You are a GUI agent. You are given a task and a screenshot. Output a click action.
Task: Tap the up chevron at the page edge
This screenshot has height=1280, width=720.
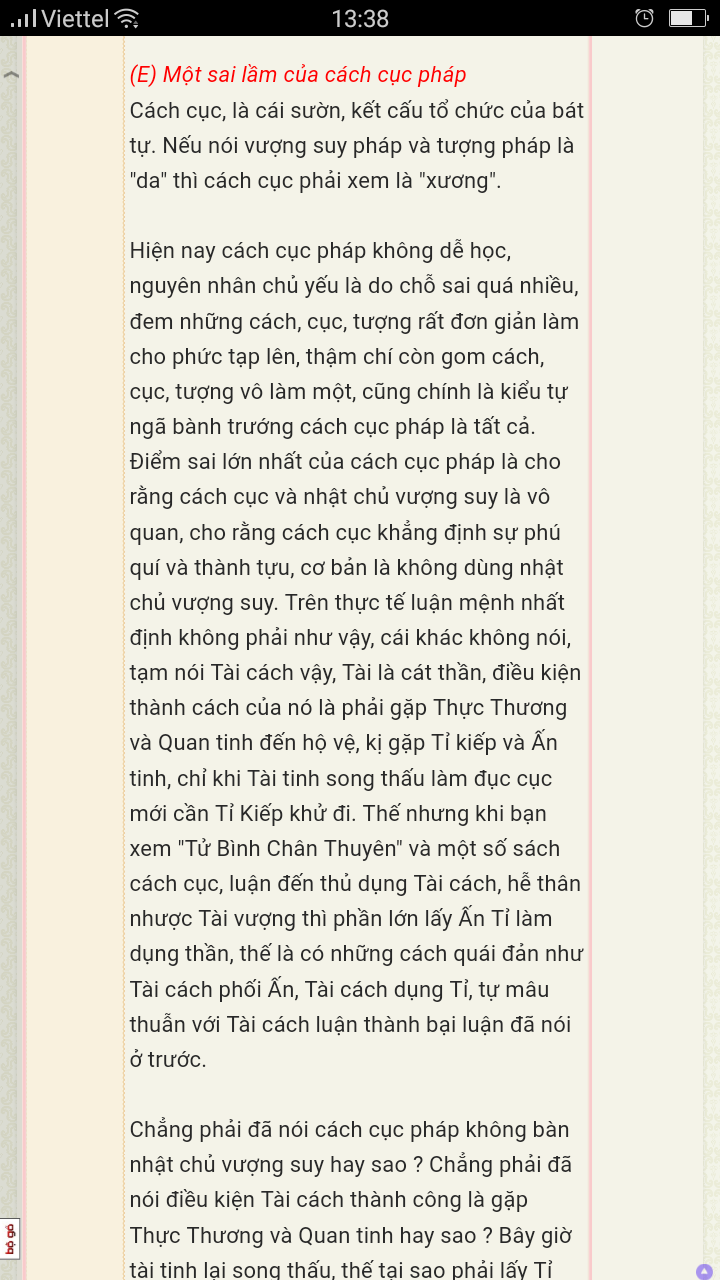pyautogui.click(x=10, y=75)
